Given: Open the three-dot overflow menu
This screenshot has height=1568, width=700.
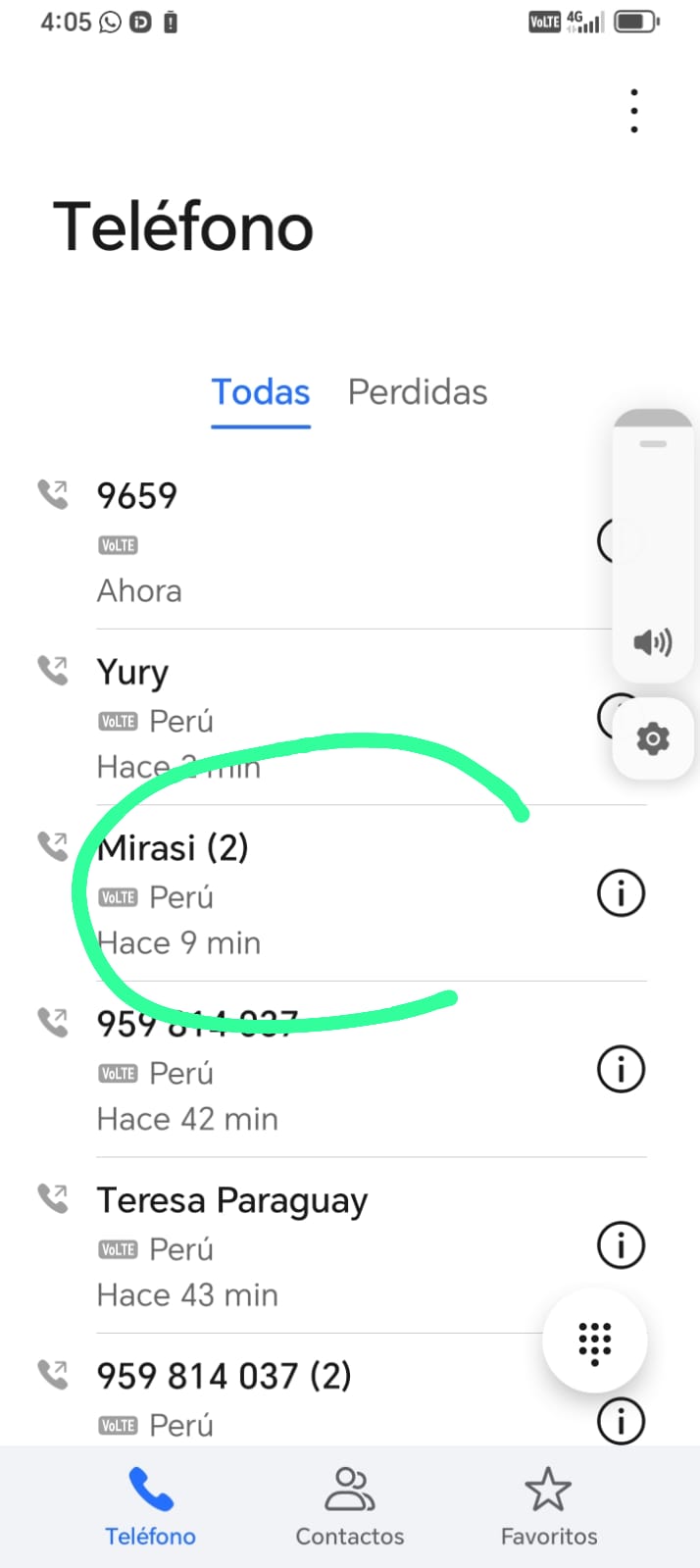Looking at the screenshot, I should pyautogui.click(x=634, y=111).
